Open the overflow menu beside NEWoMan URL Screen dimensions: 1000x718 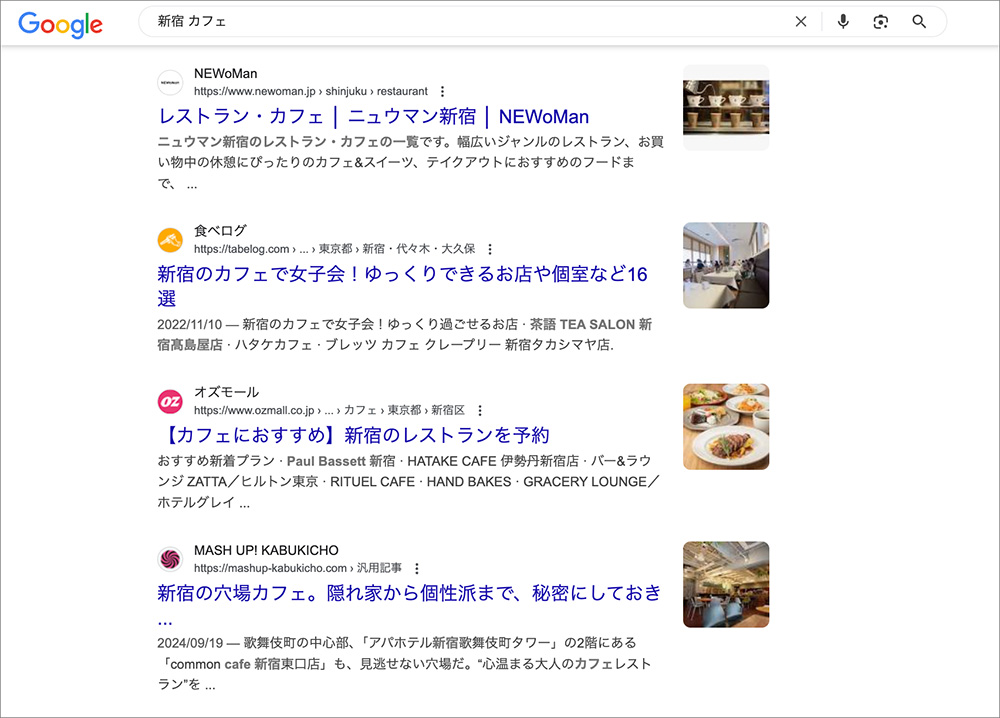click(x=443, y=91)
